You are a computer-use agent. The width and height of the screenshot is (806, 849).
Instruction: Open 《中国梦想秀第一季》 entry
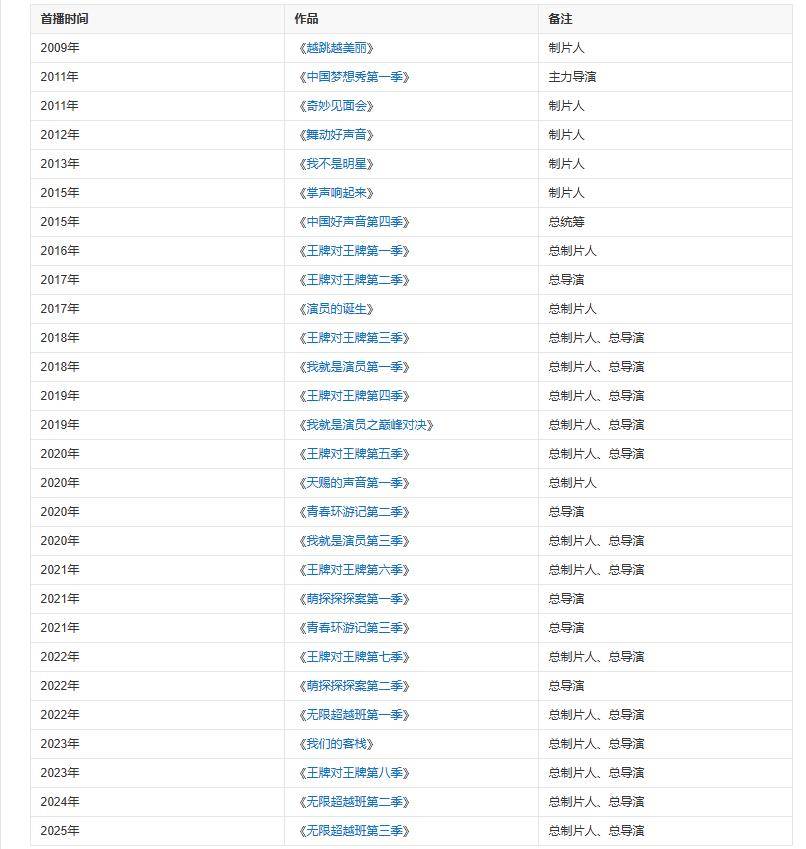tap(354, 77)
